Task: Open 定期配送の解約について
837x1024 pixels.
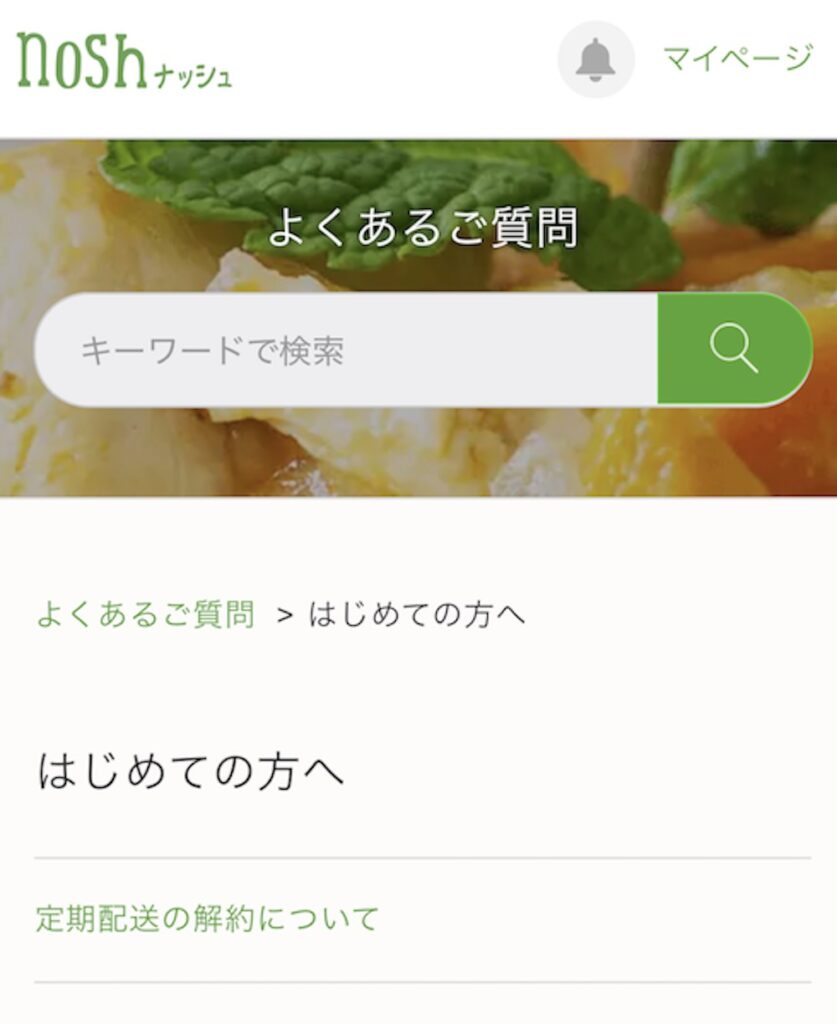Action: pos(208,918)
